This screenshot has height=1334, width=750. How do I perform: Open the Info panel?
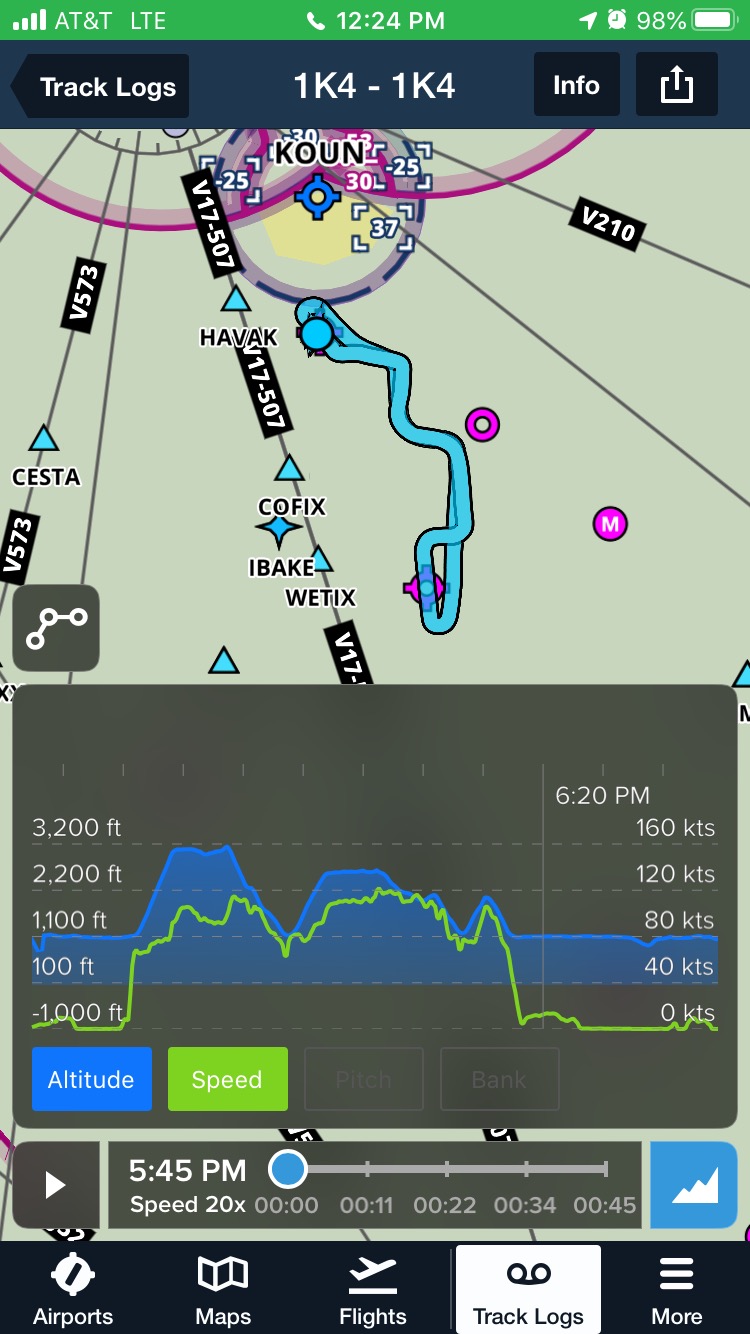click(x=576, y=86)
